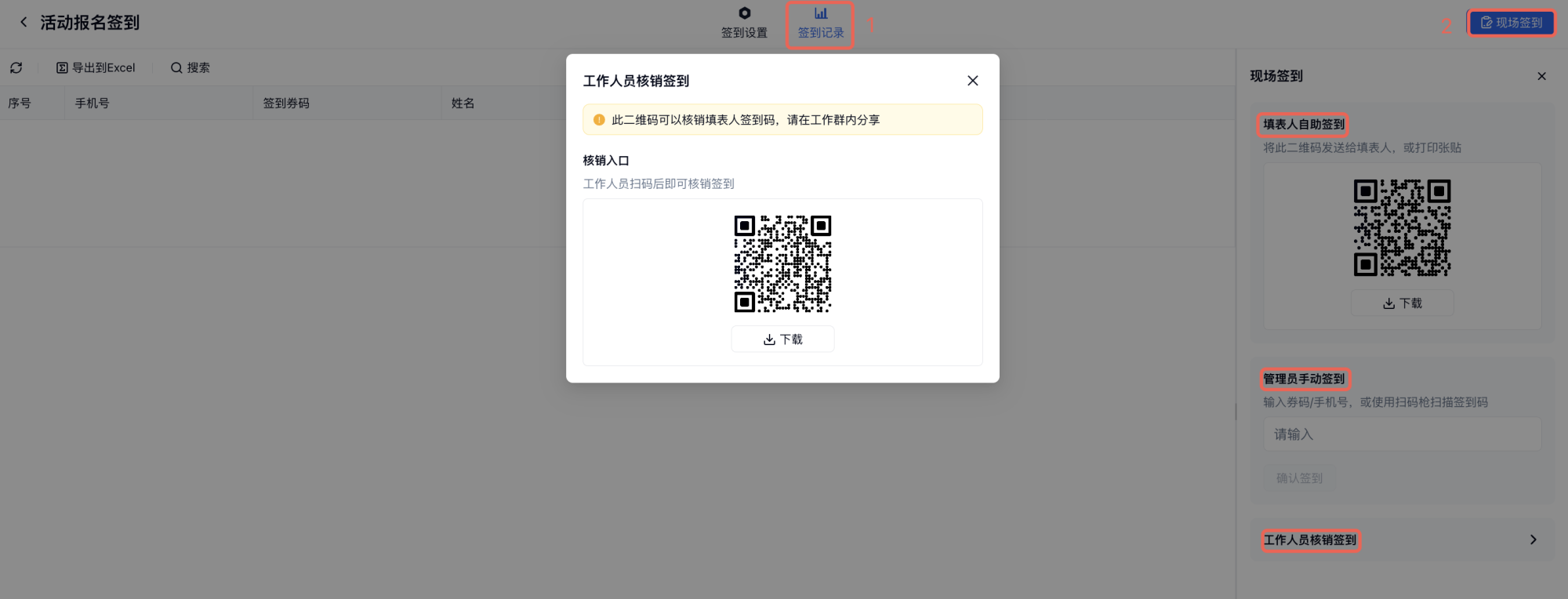Go back from 活动报名签到

click(x=24, y=22)
